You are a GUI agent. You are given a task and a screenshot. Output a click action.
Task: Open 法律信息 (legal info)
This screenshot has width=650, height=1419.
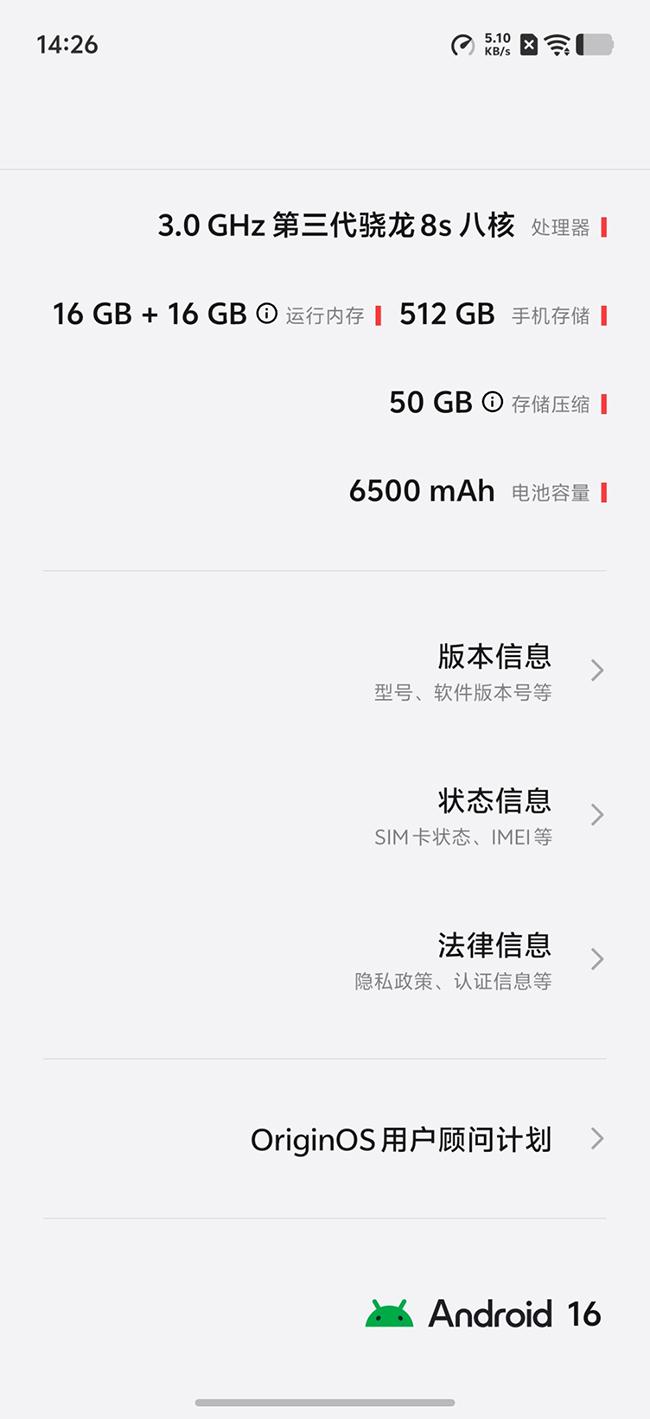coord(494,959)
